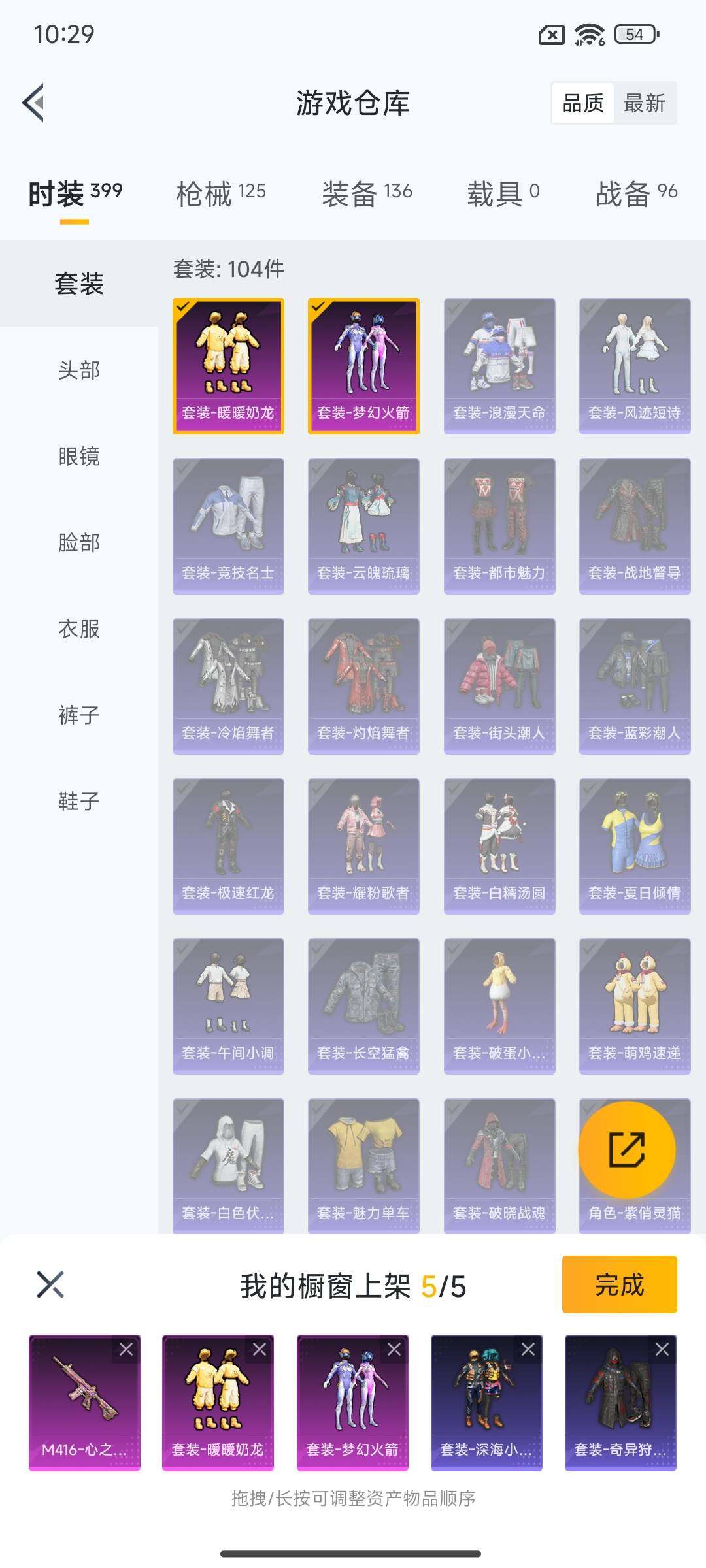Deselect 套装-暖暖奶龙 in the grid
Image resolution: width=706 pixels, height=1568 pixels.
pyautogui.click(x=228, y=366)
